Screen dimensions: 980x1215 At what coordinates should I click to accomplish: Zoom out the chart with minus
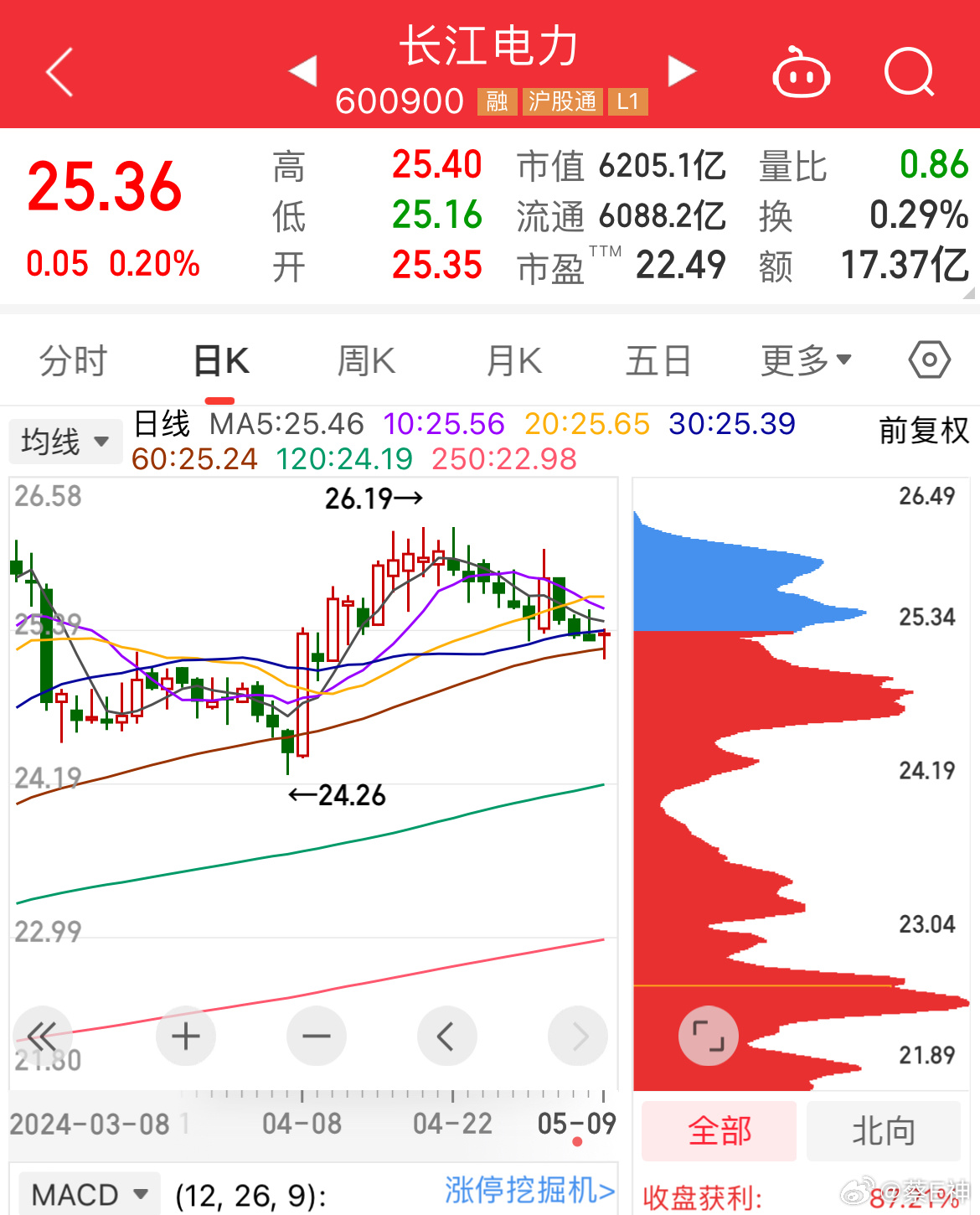[x=316, y=1037]
